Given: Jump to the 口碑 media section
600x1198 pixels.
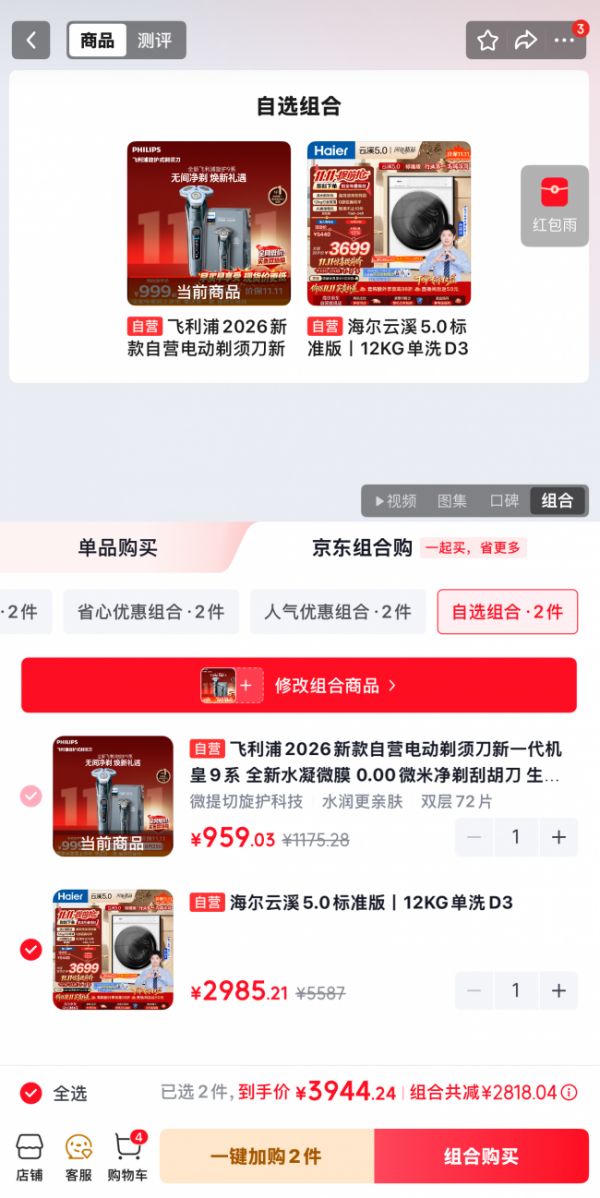Looking at the screenshot, I should pos(504,501).
